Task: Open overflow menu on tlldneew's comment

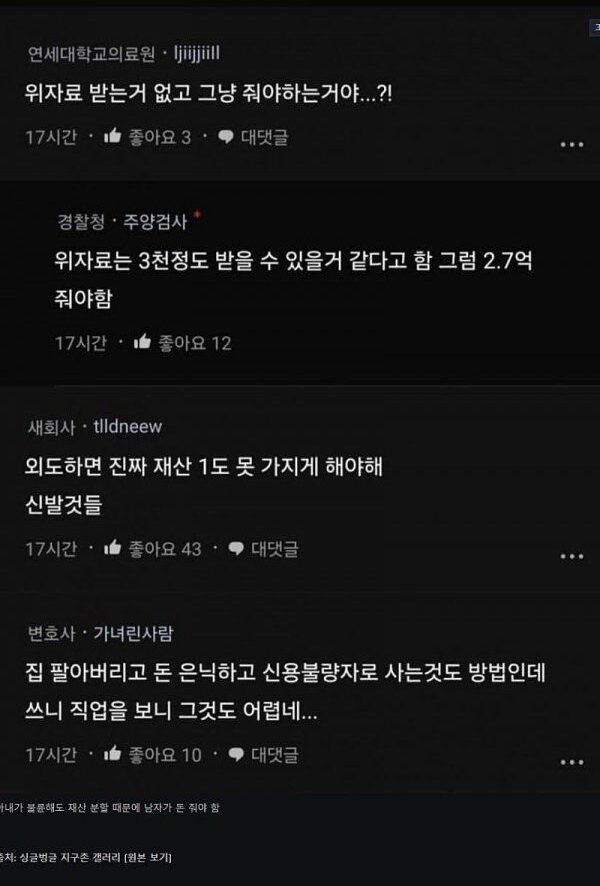Action: [571, 556]
